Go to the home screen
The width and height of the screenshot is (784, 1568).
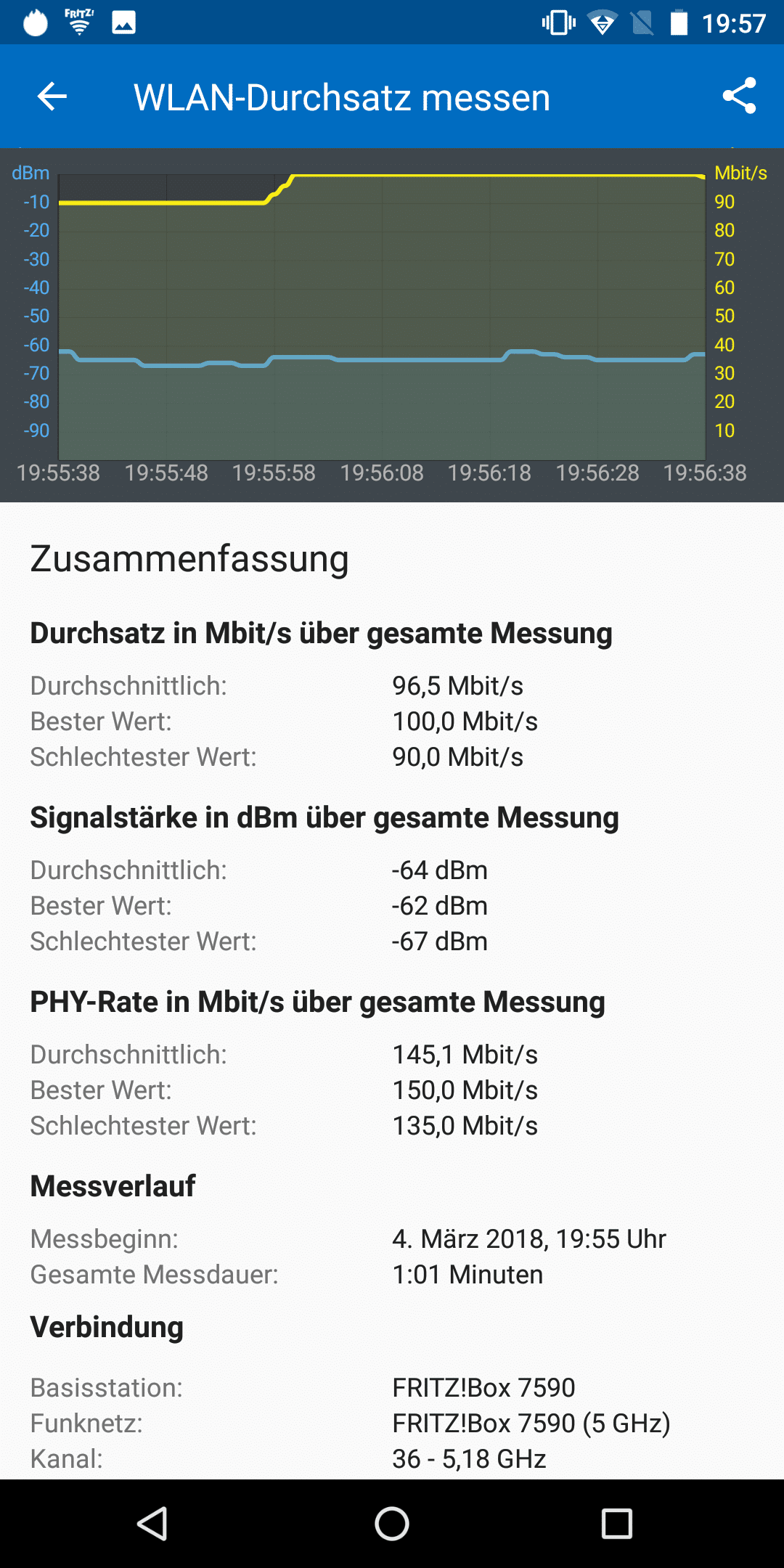(x=392, y=1523)
